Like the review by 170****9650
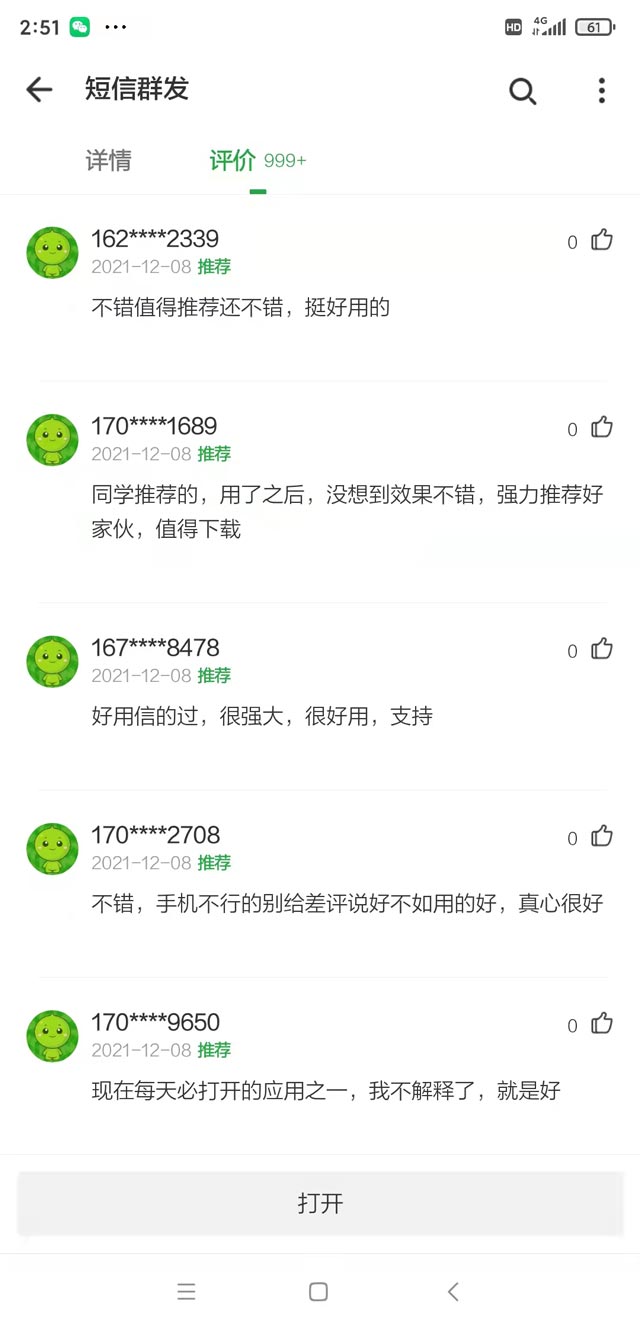Image resolution: width=640 pixels, height=1330 pixels. pos(601,1024)
